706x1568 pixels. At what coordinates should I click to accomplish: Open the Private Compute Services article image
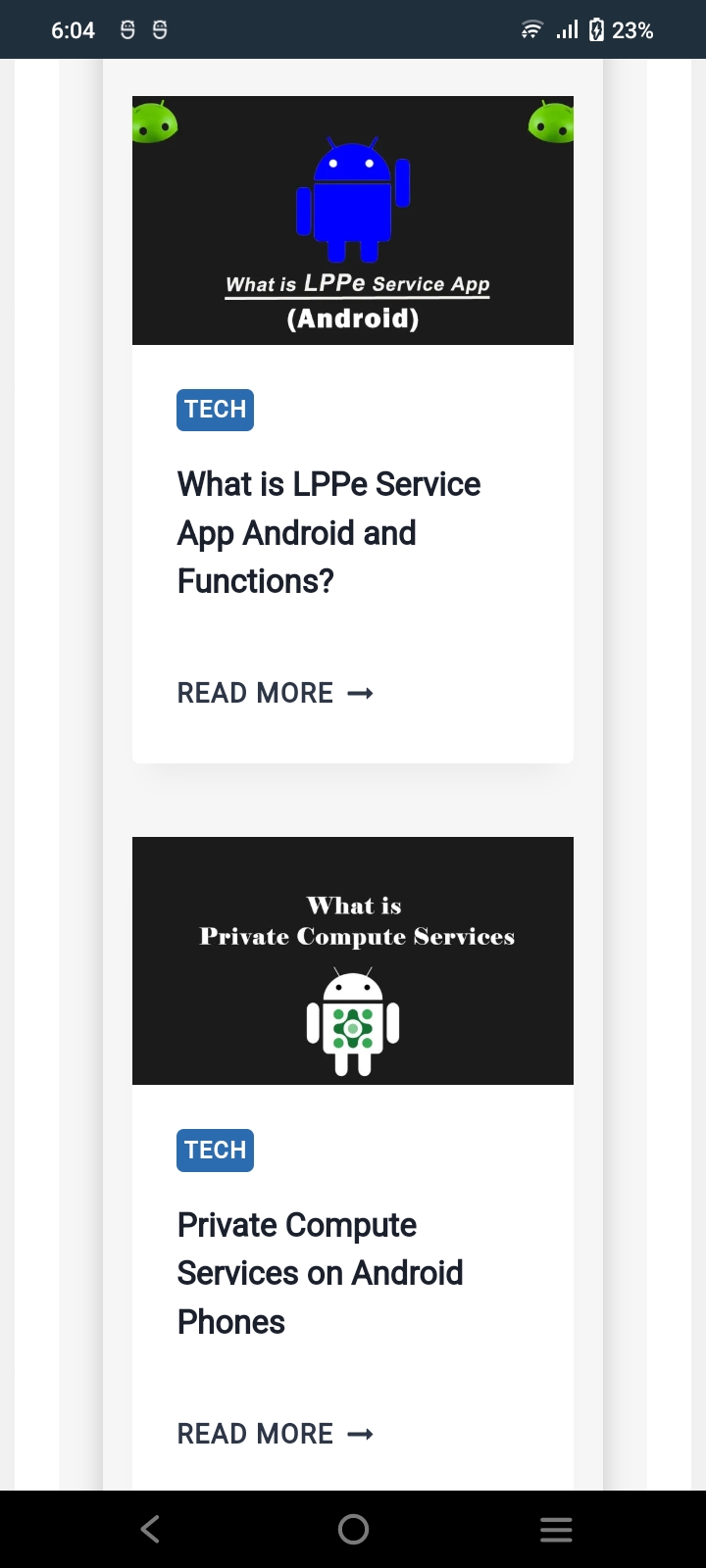353,960
